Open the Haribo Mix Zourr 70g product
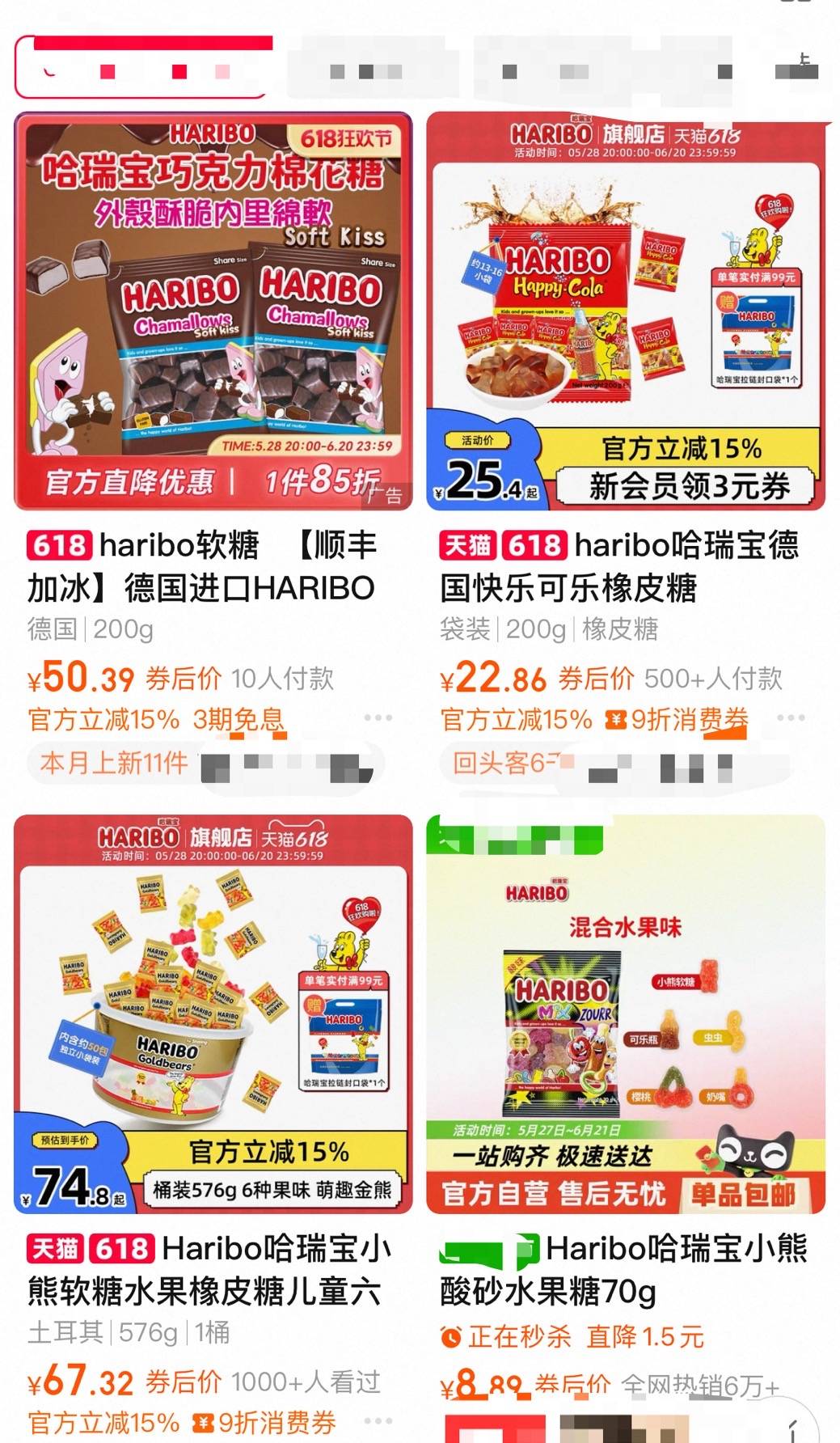This screenshot has width=840, height=1443. click(x=626, y=1013)
